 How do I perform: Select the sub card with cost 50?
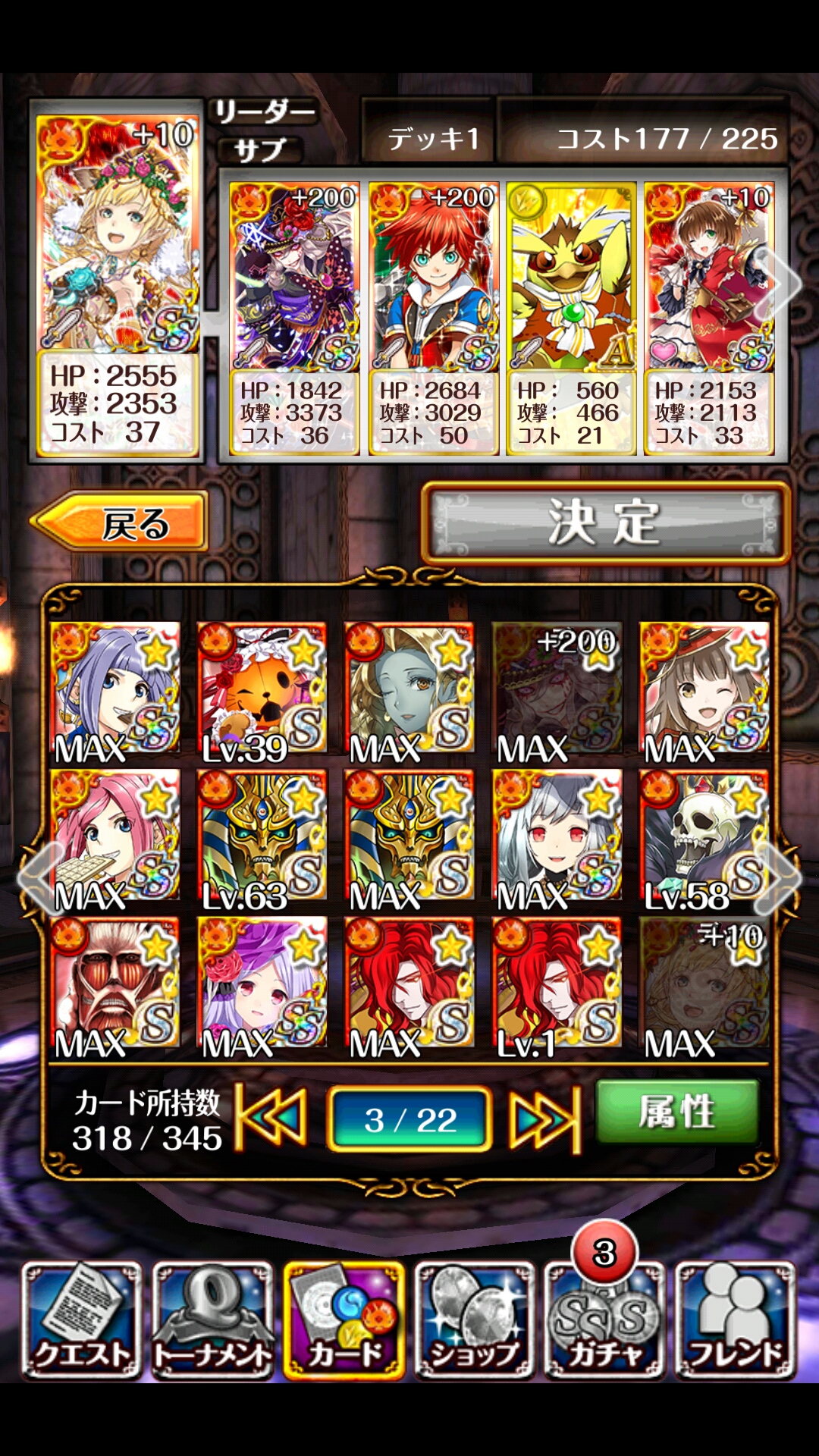433,318
